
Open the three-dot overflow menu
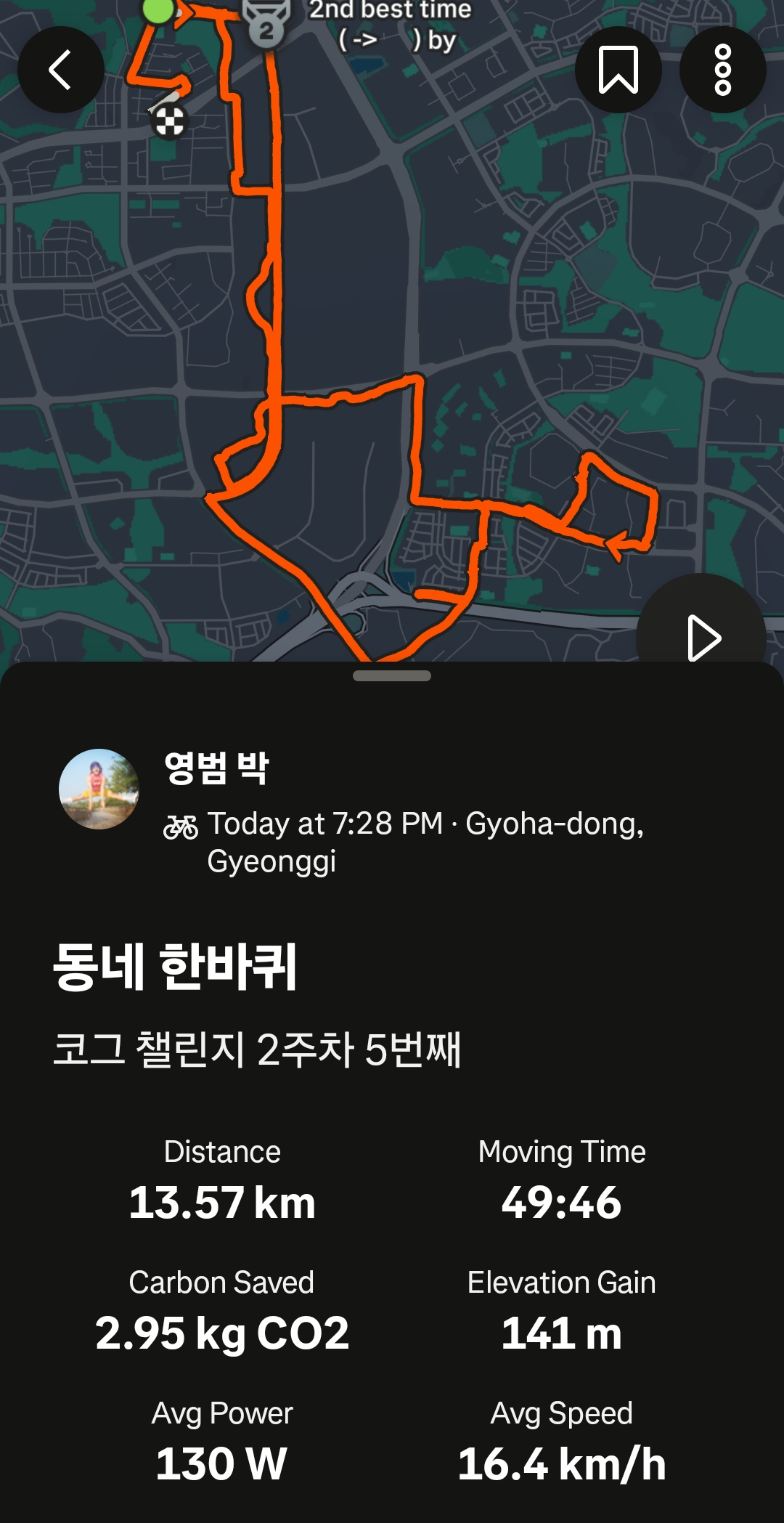click(x=723, y=70)
